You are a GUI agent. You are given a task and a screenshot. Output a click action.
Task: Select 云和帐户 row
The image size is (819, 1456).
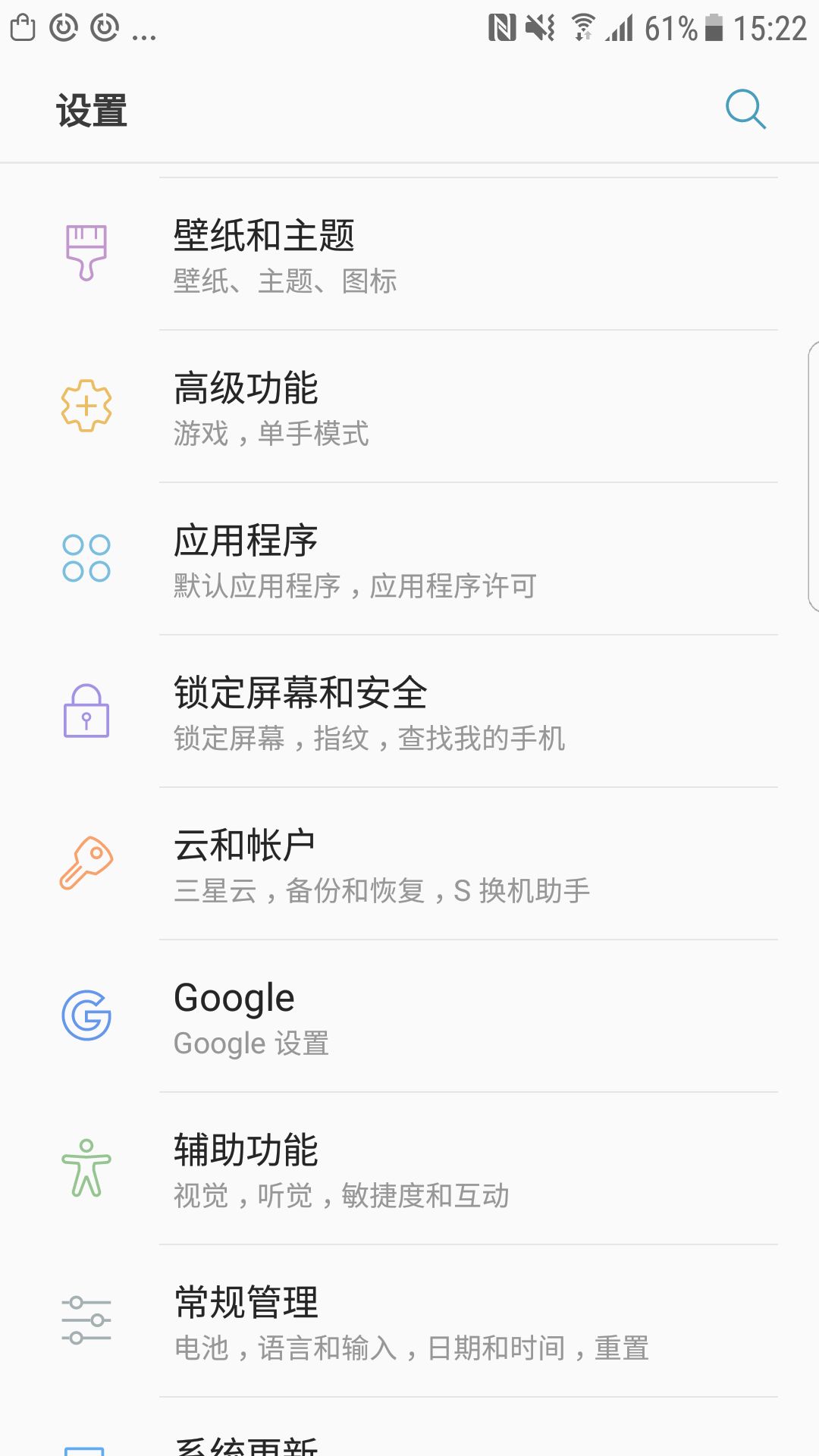[409, 864]
